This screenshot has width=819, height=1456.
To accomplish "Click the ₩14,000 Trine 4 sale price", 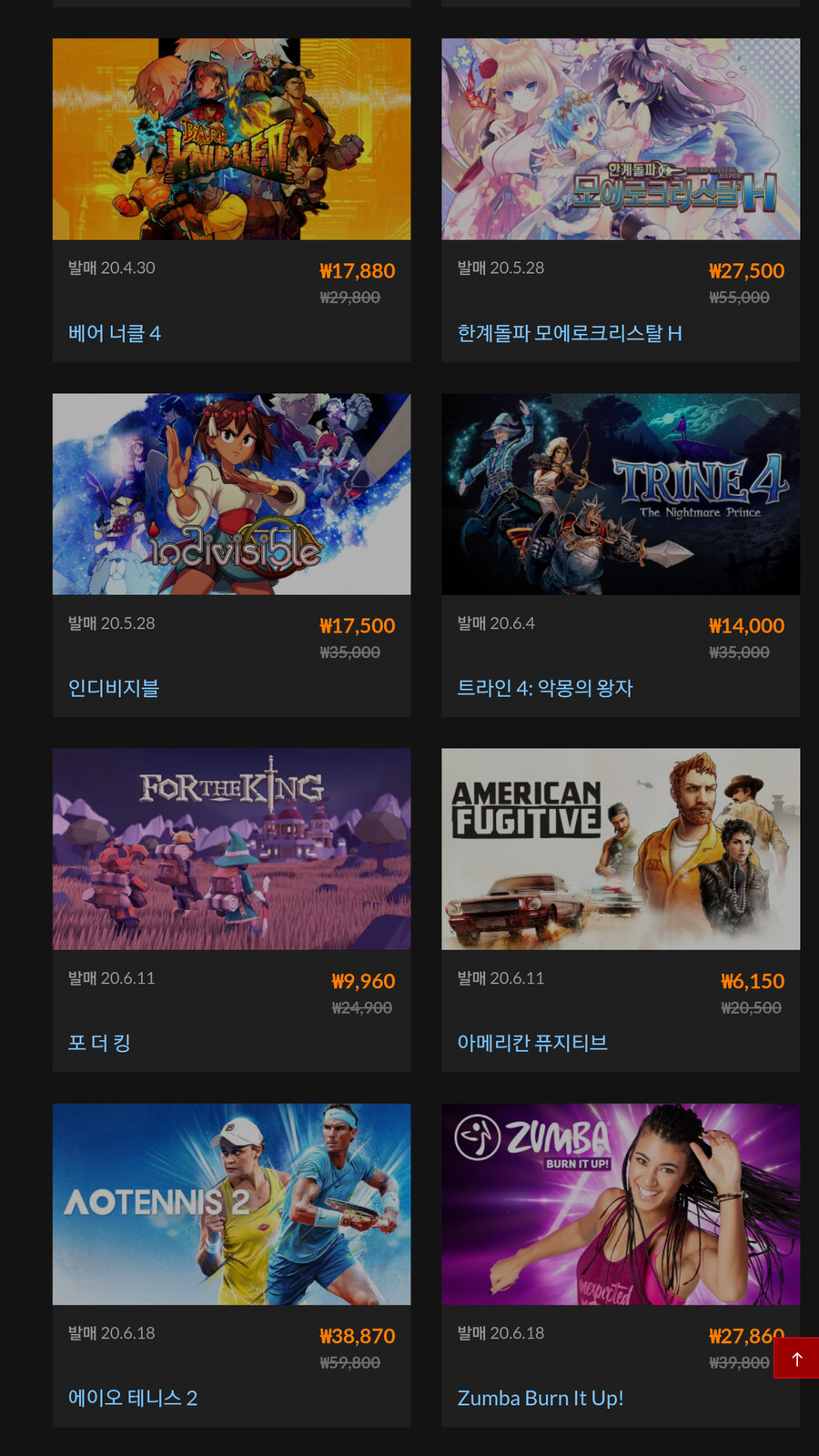I will click(746, 625).
